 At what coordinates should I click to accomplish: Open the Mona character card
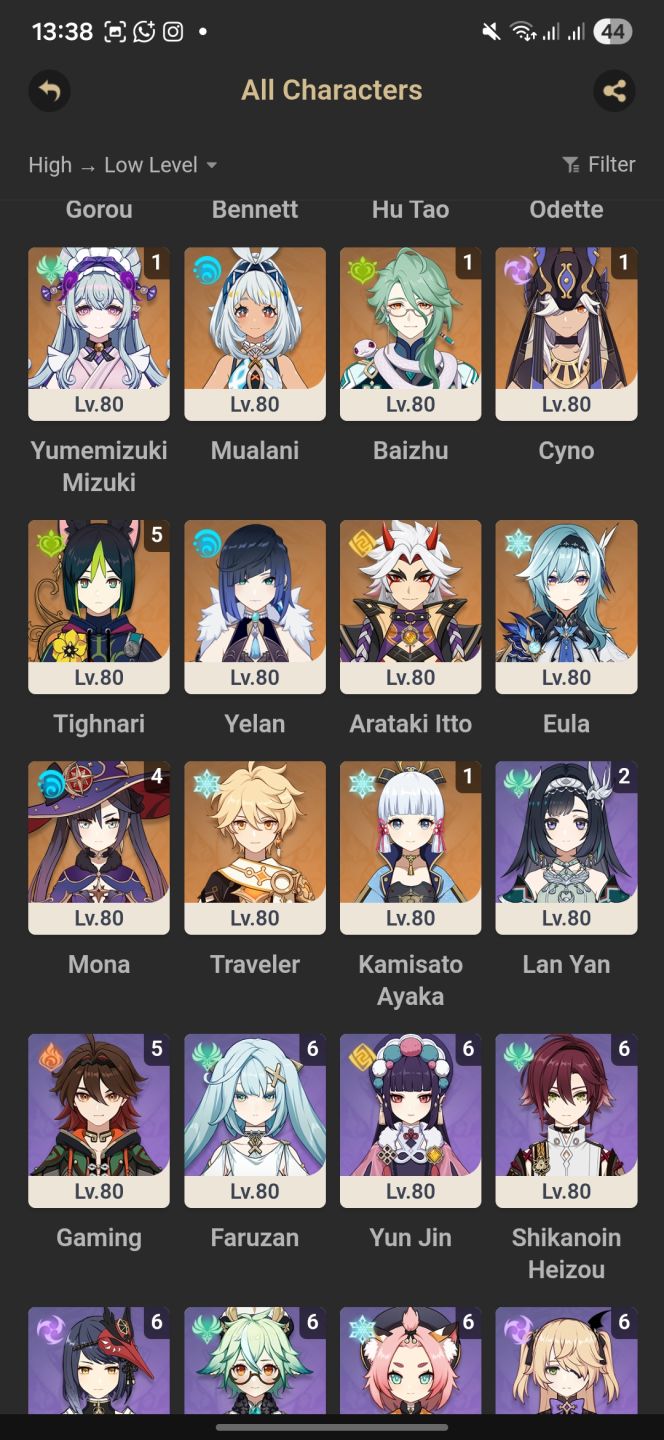coord(99,848)
